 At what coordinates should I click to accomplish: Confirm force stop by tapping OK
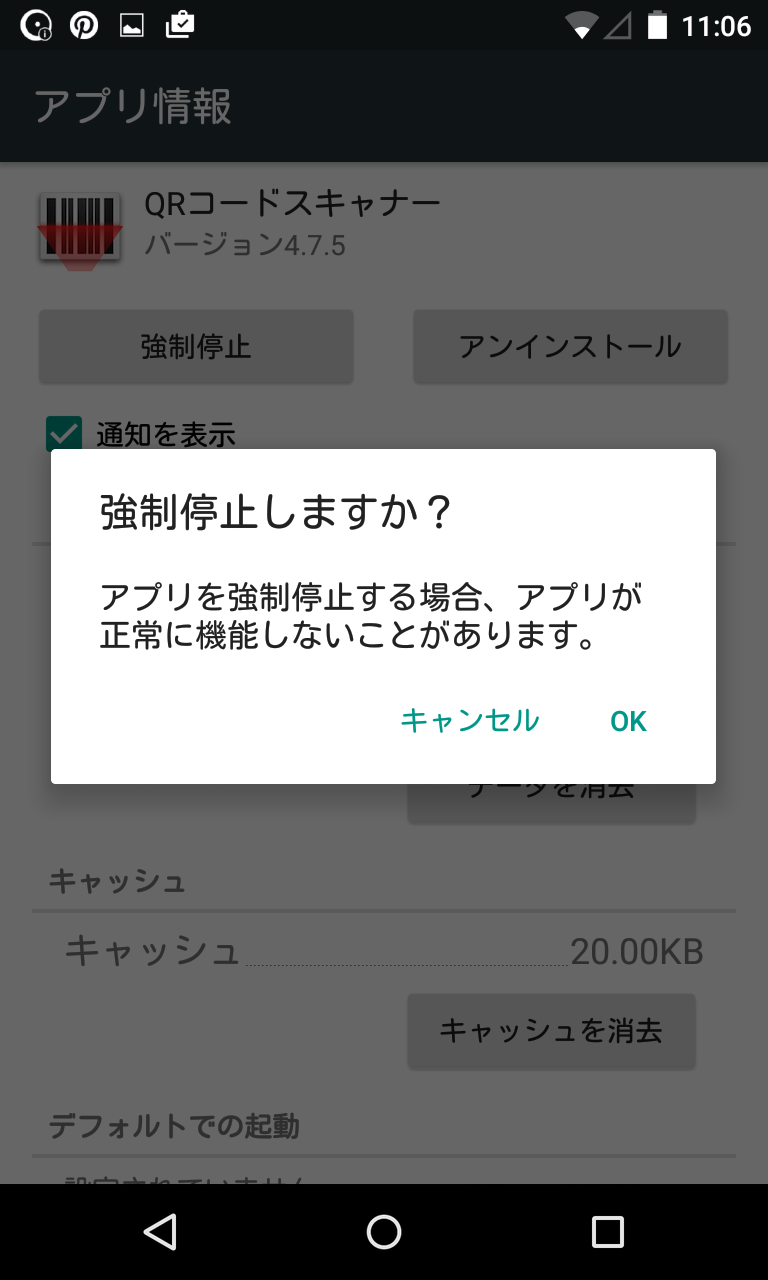(x=628, y=720)
